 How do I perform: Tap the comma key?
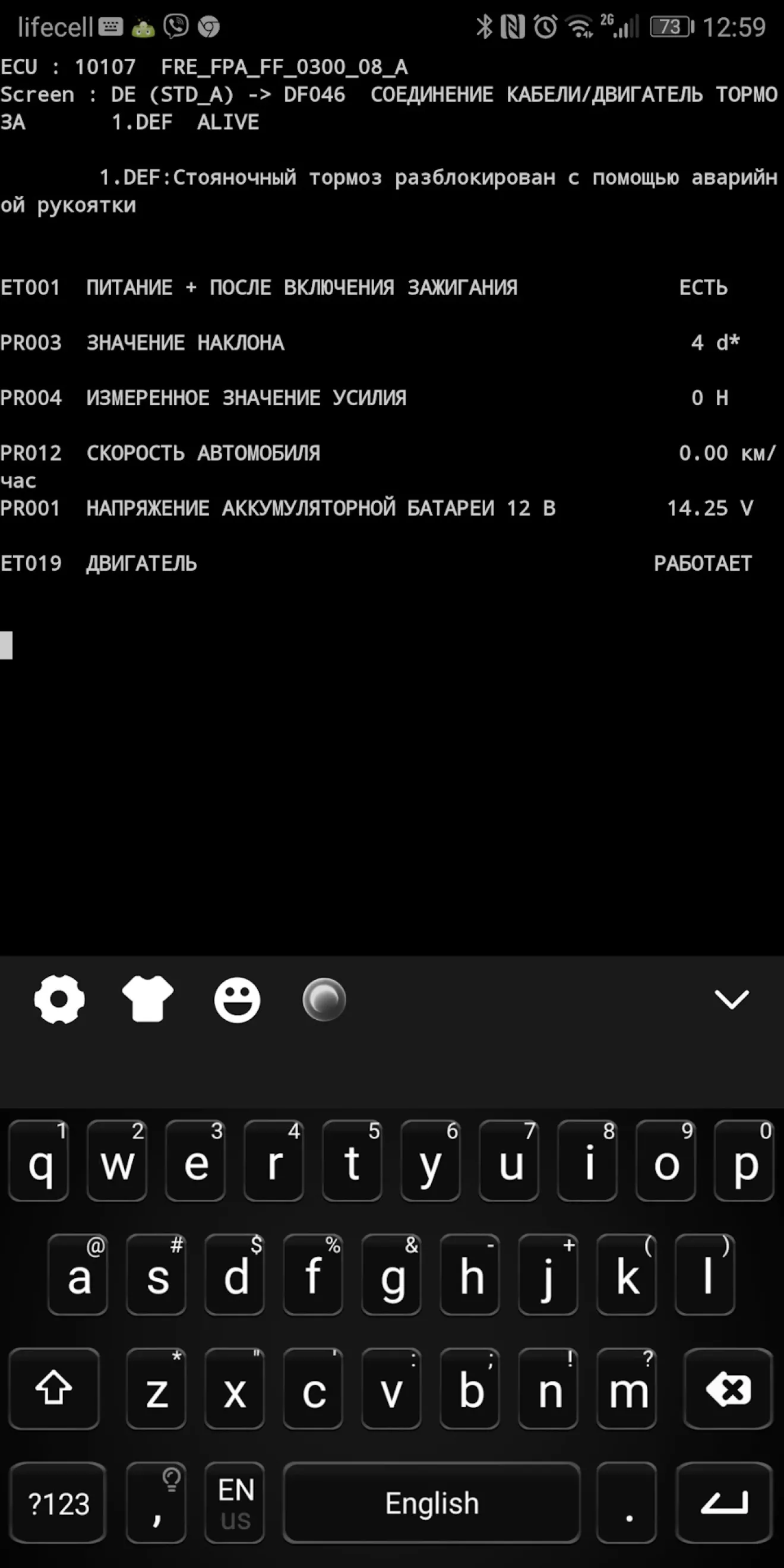tap(156, 1502)
